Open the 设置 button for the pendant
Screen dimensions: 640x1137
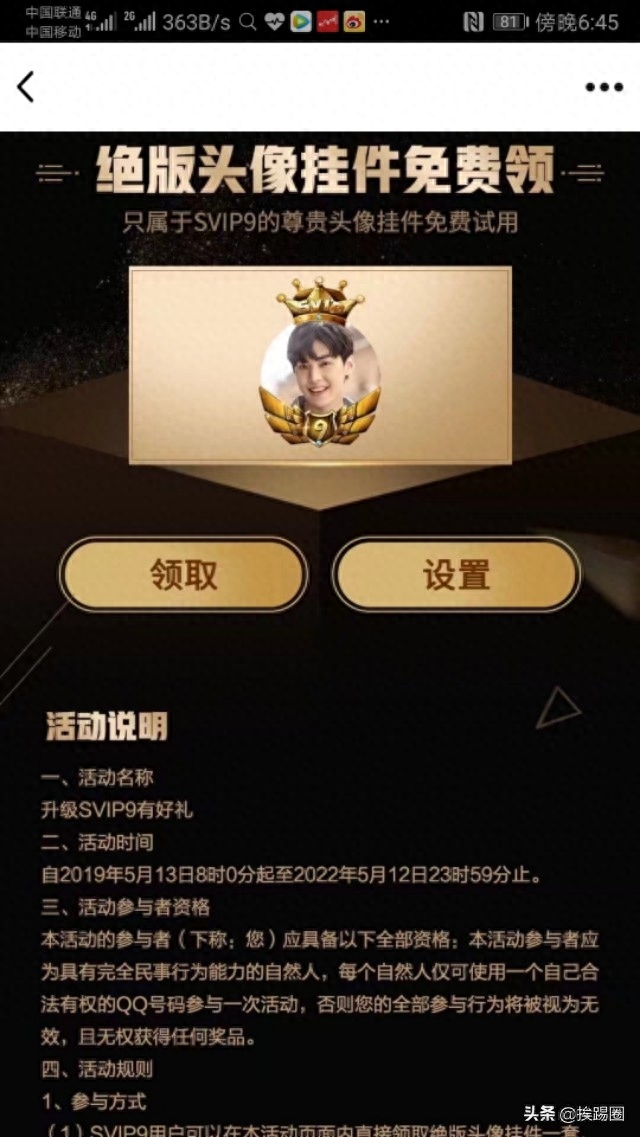[456, 575]
